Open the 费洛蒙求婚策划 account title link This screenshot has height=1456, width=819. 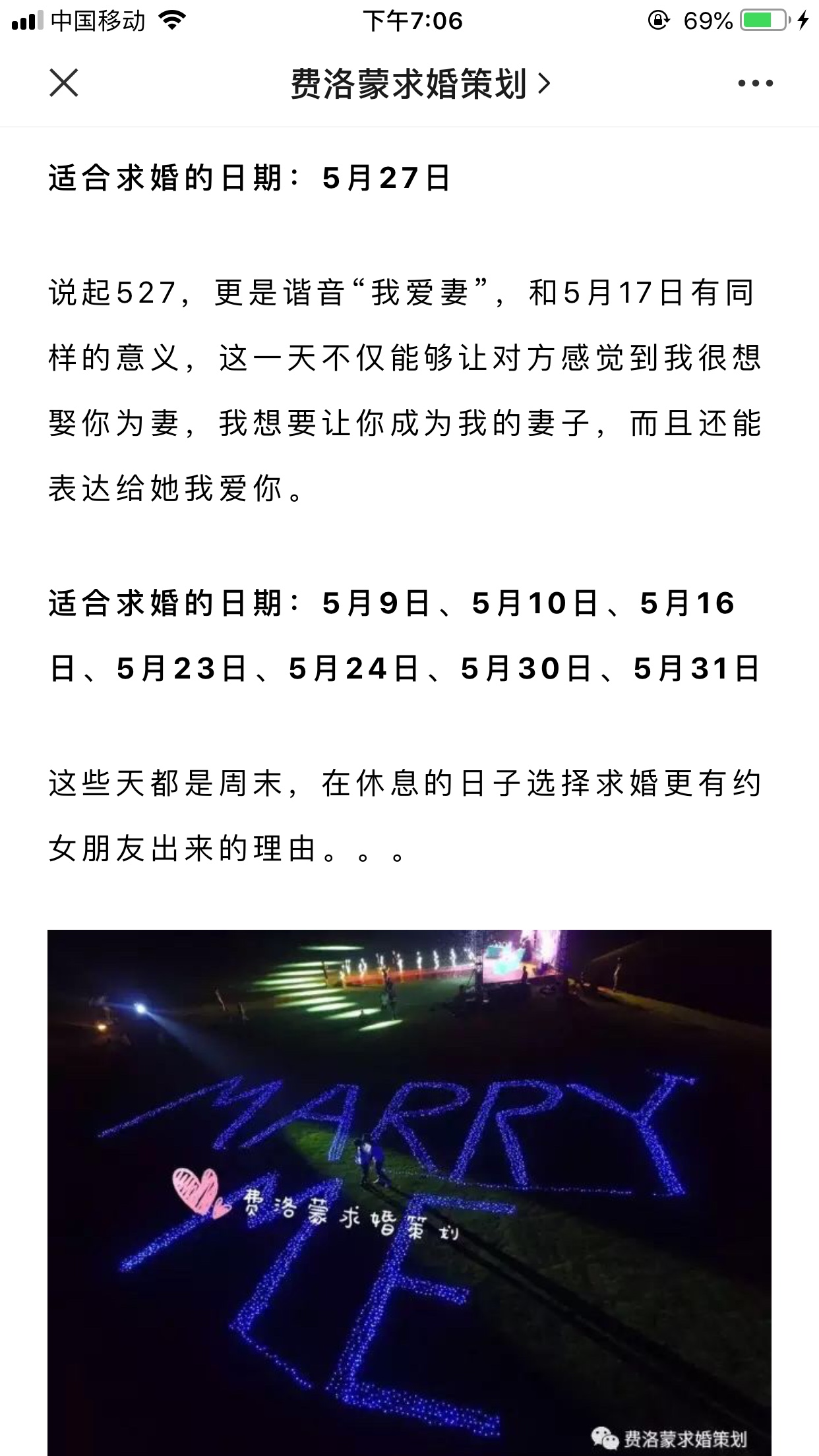420,84
